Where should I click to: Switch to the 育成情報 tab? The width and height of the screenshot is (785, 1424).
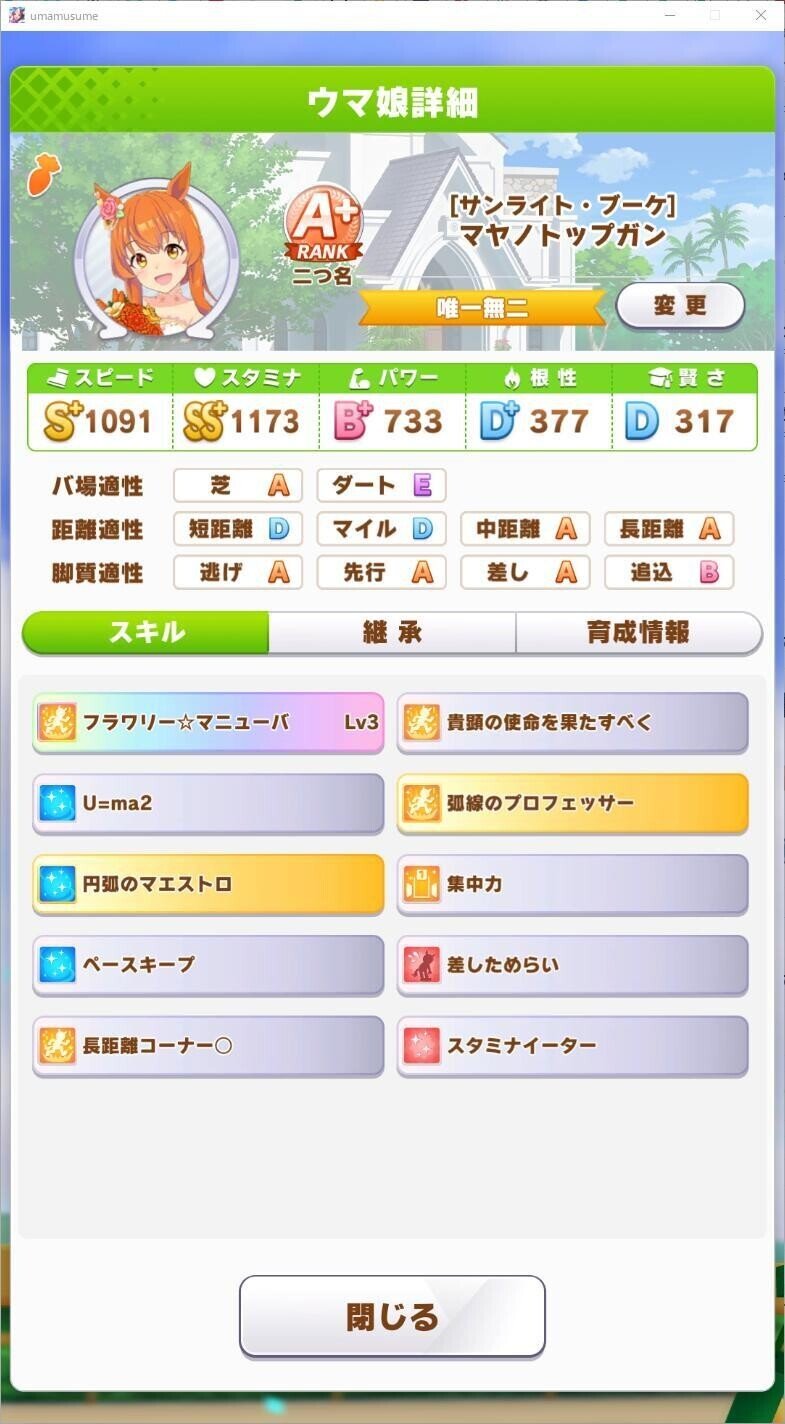click(638, 633)
